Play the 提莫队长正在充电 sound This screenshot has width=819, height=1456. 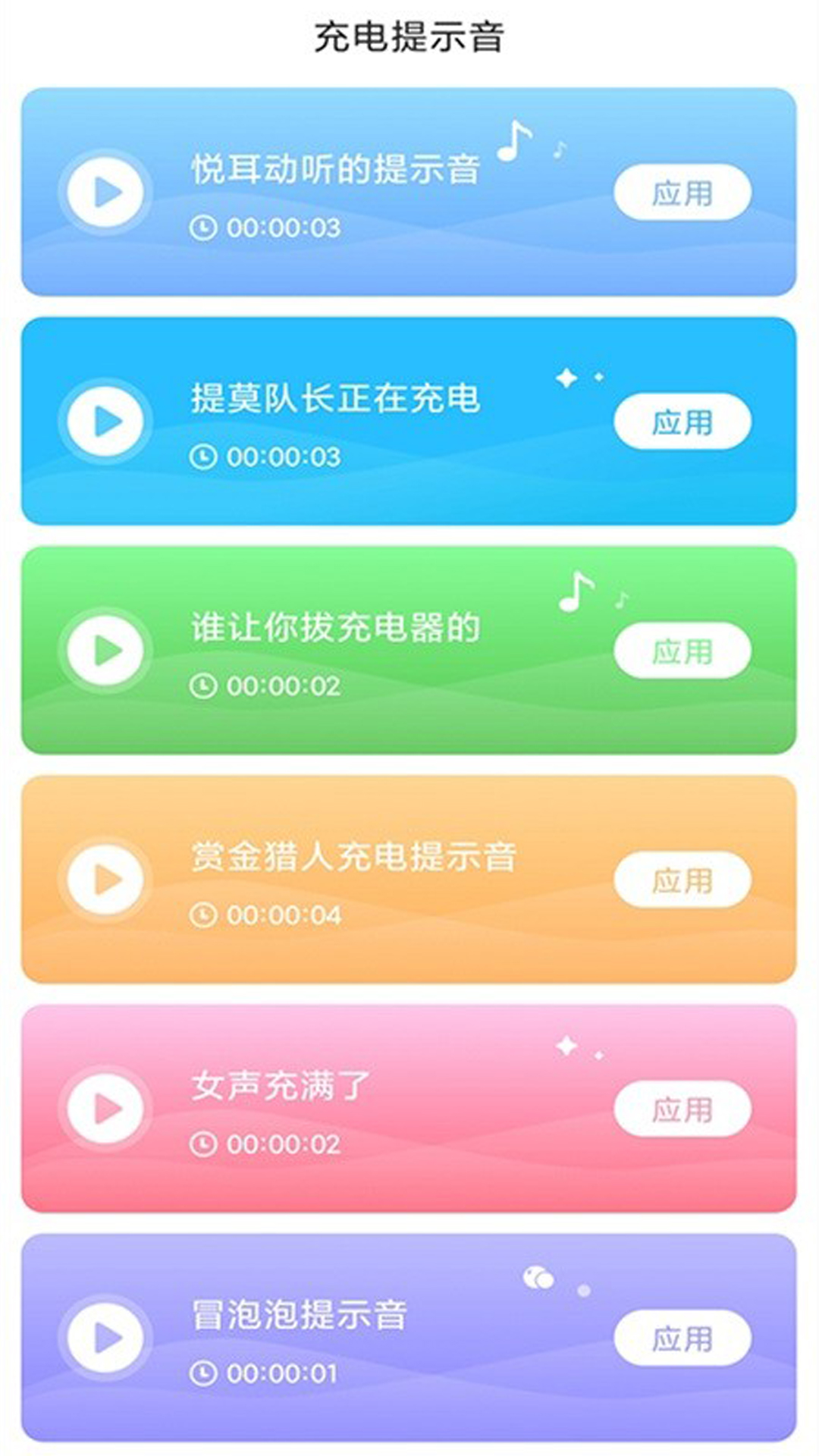107,422
